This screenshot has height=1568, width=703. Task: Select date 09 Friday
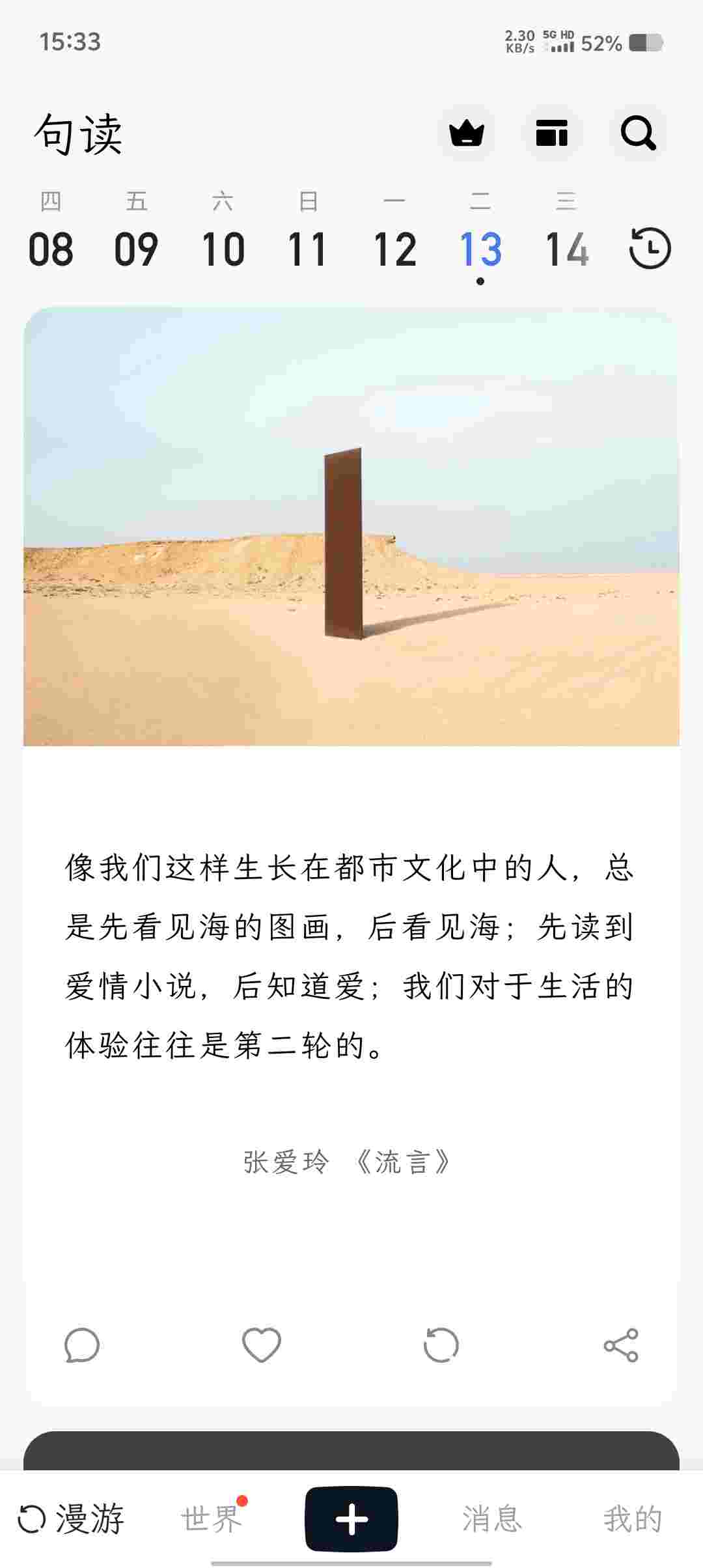pos(137,234)
